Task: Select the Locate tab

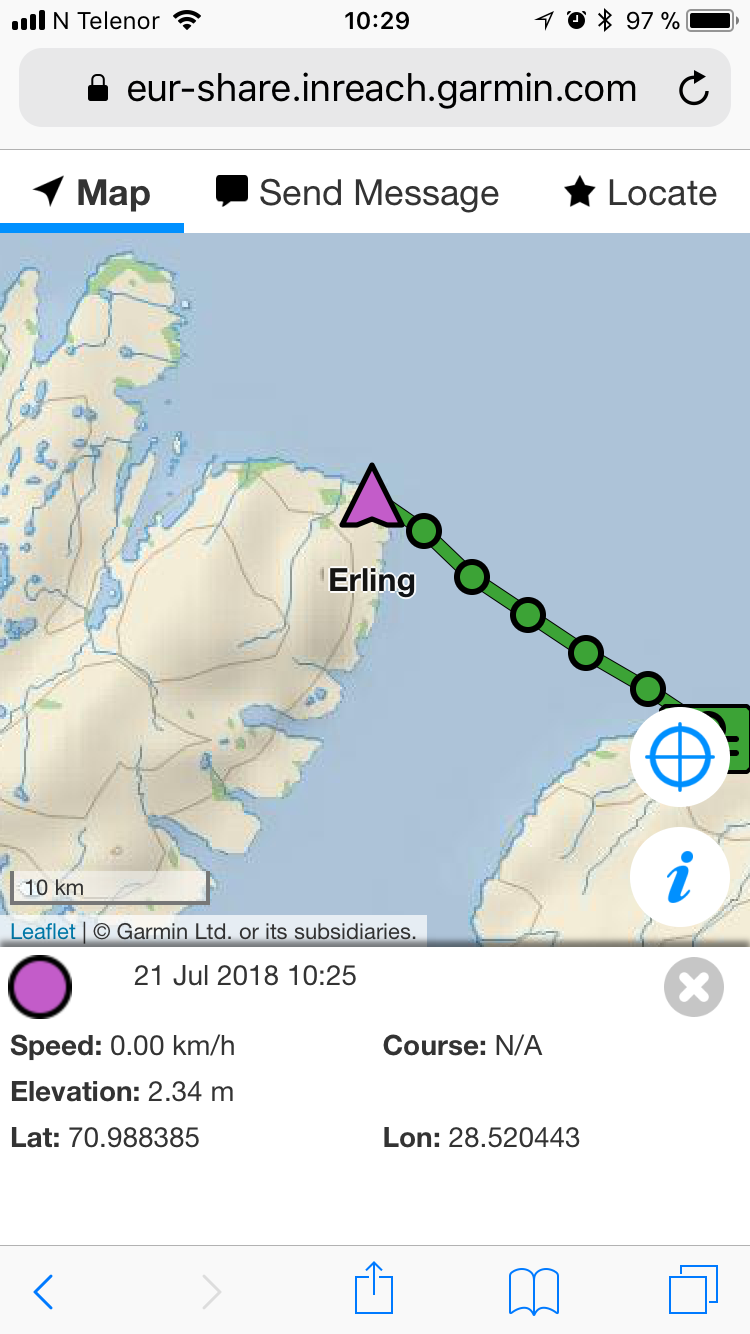Action: tap(640, 193)
